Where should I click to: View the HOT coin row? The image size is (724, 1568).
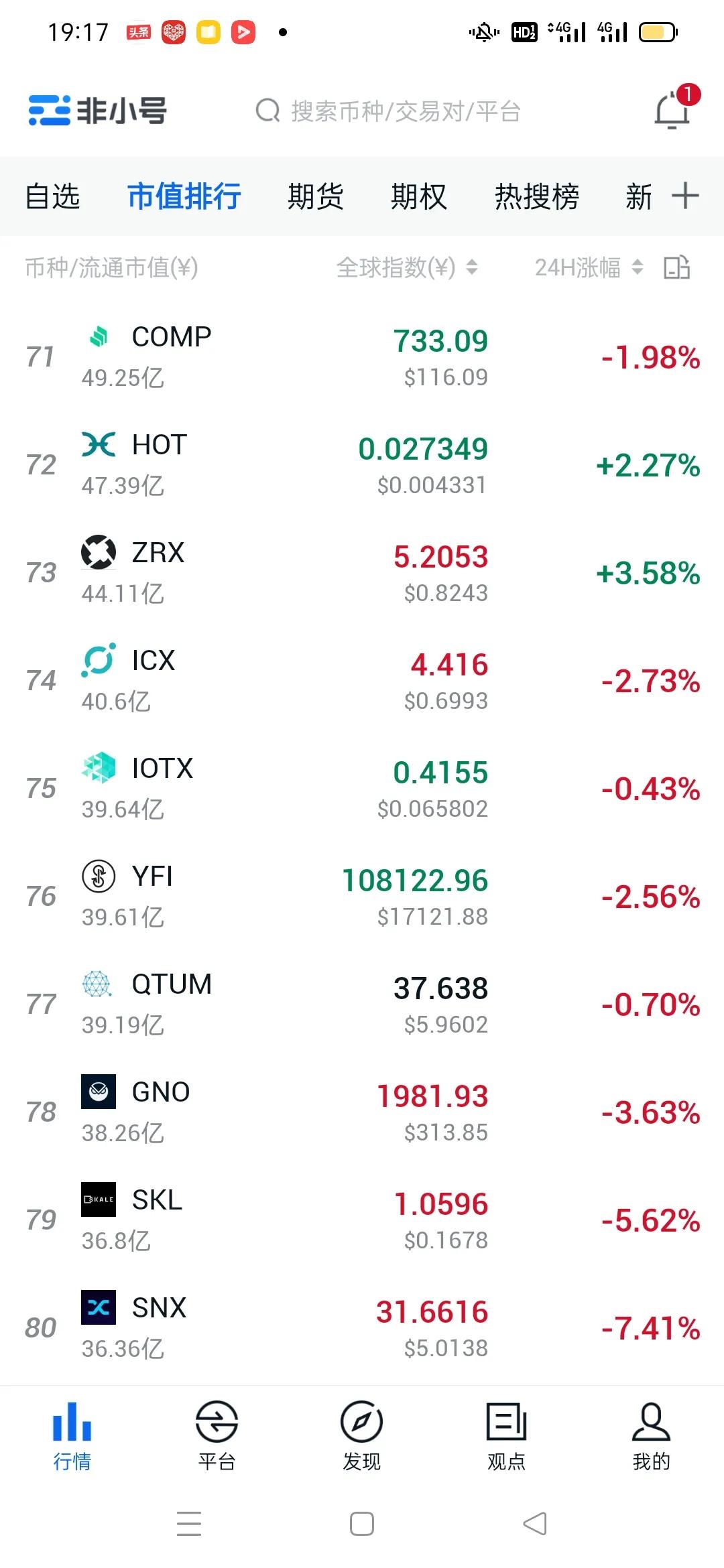tap(362, 465)
